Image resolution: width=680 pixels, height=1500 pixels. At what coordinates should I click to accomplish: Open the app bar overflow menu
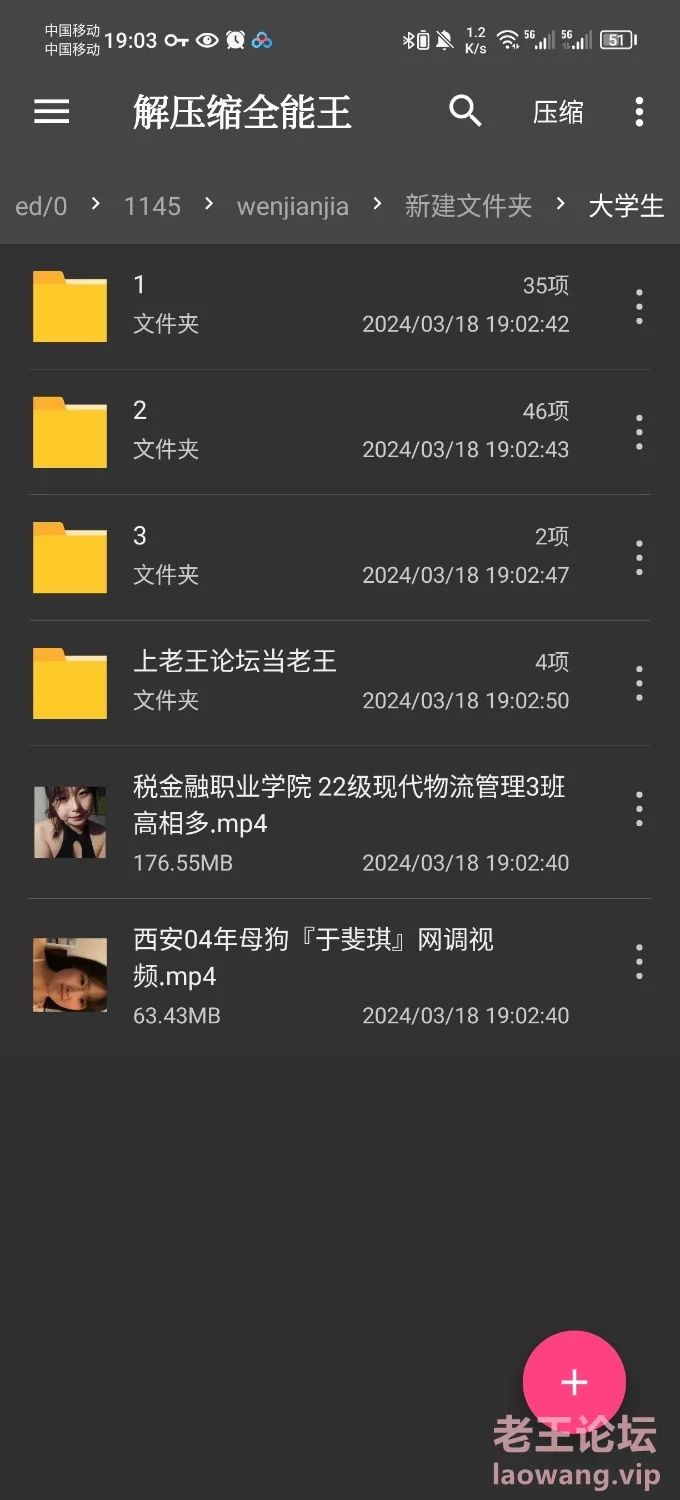[639, 112]
